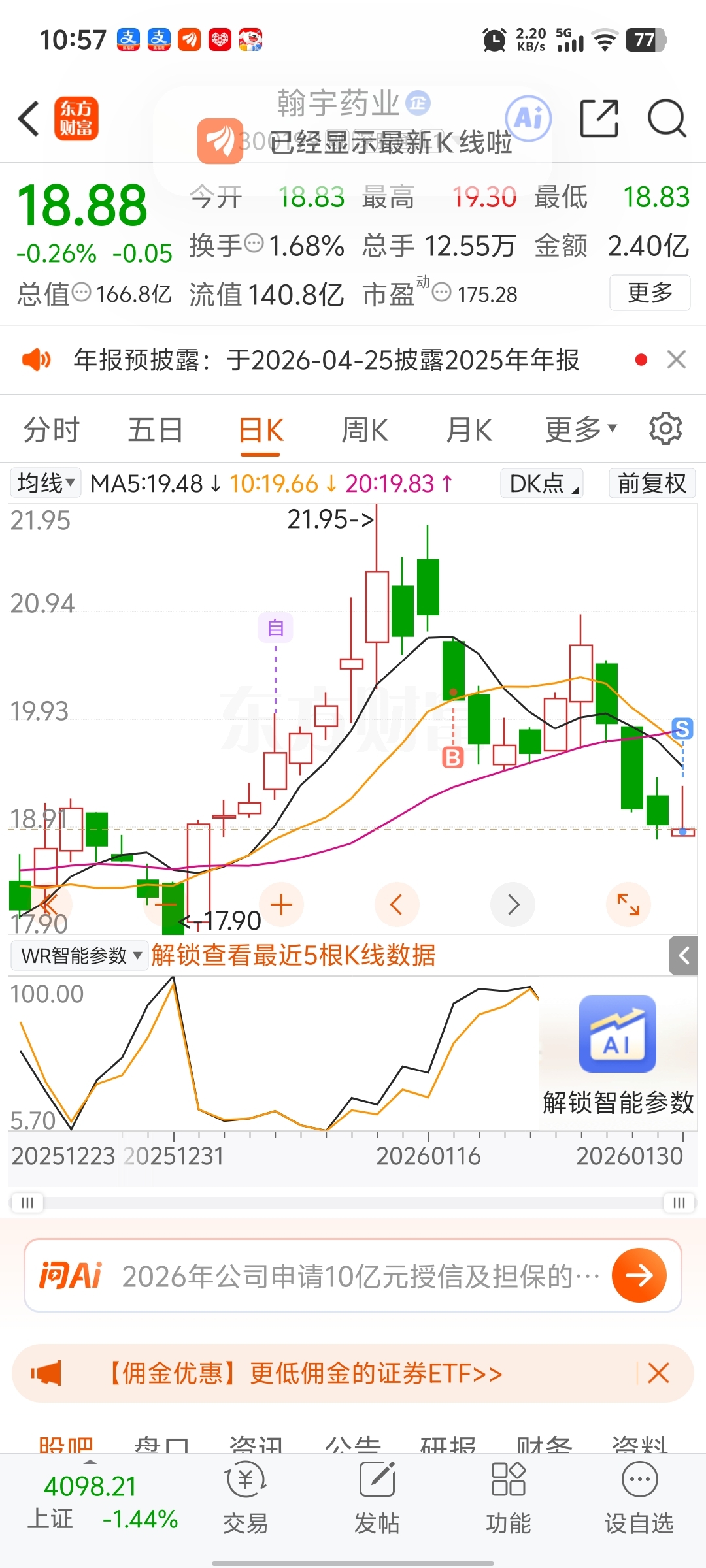Switch to the 周K tab
The width and height of the screenshot is (706, 1568).
[365, 430]
